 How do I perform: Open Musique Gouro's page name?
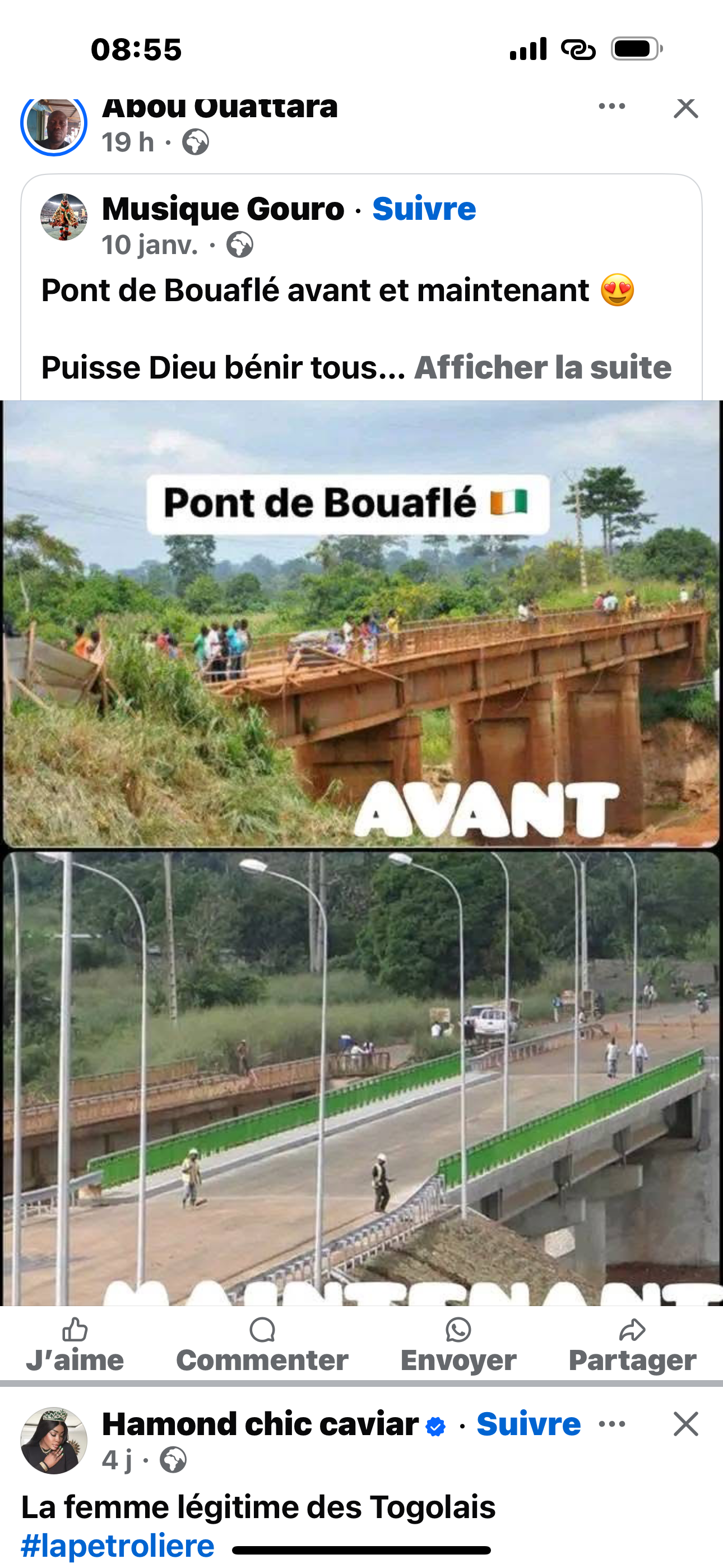[223, 209]
